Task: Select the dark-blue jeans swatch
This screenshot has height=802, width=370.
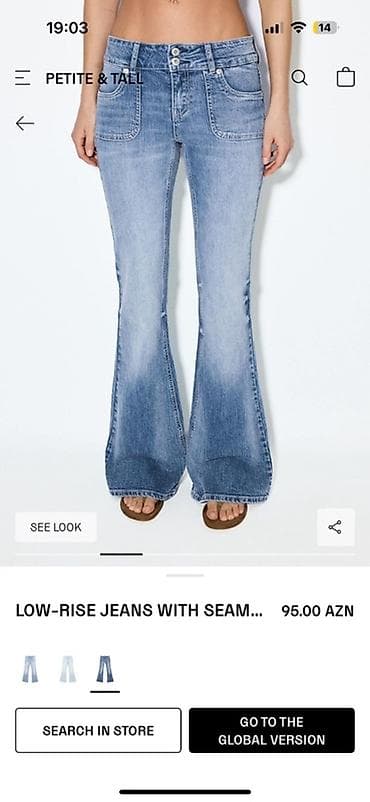Action: tap(105, 669)
